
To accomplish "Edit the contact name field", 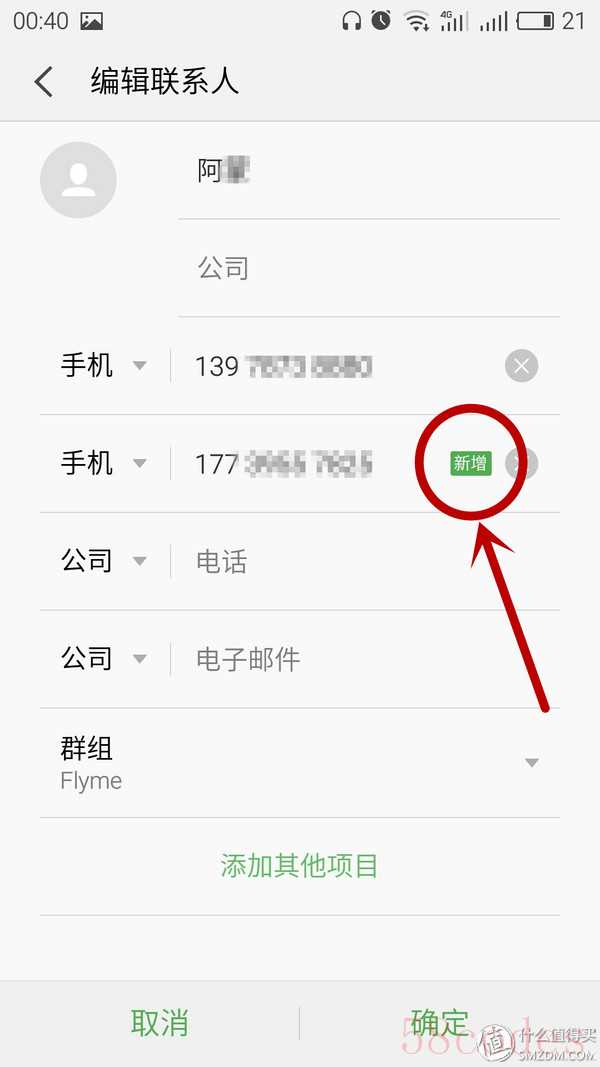I will 368,172.
